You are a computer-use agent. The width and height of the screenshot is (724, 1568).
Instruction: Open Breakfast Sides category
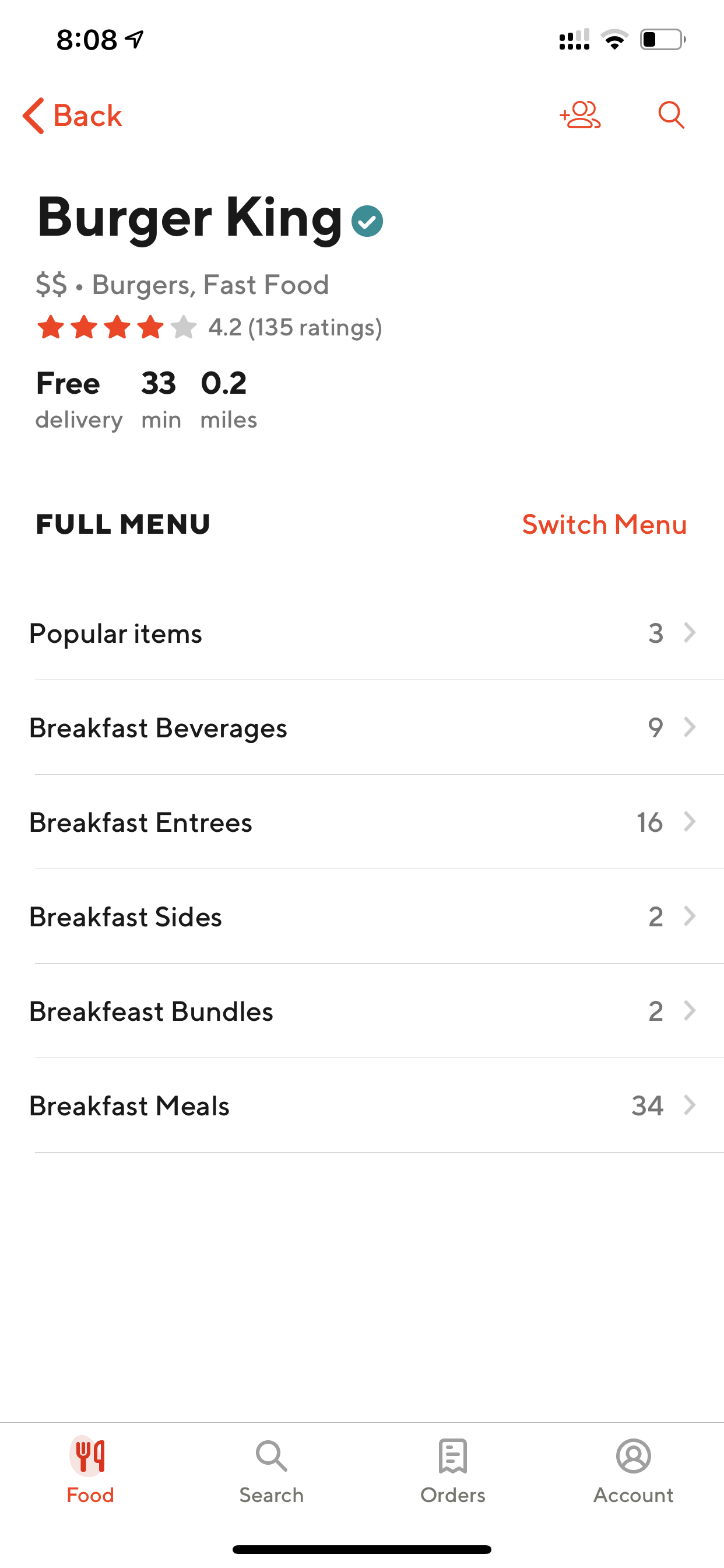(x=362, y=916)
